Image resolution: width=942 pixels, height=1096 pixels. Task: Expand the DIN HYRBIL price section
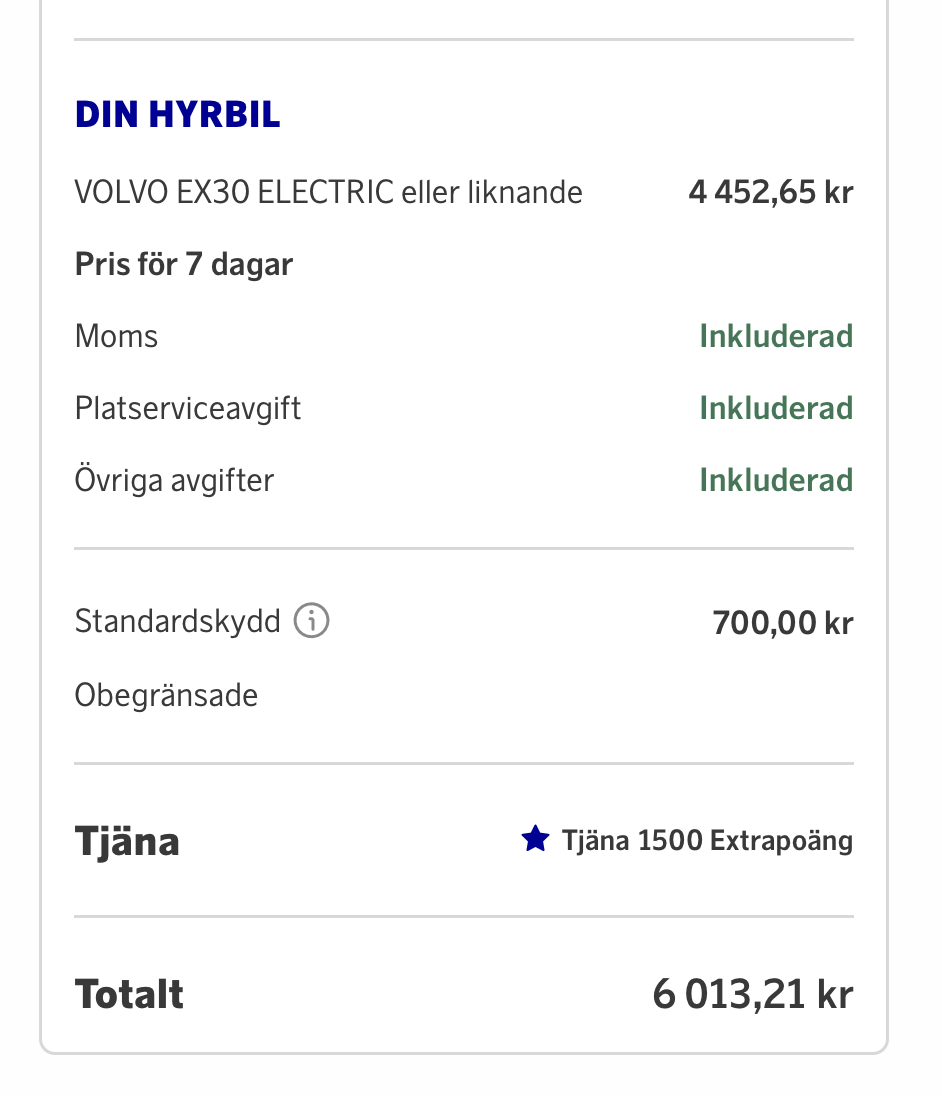pyautogui.click(x=177, y=114)
